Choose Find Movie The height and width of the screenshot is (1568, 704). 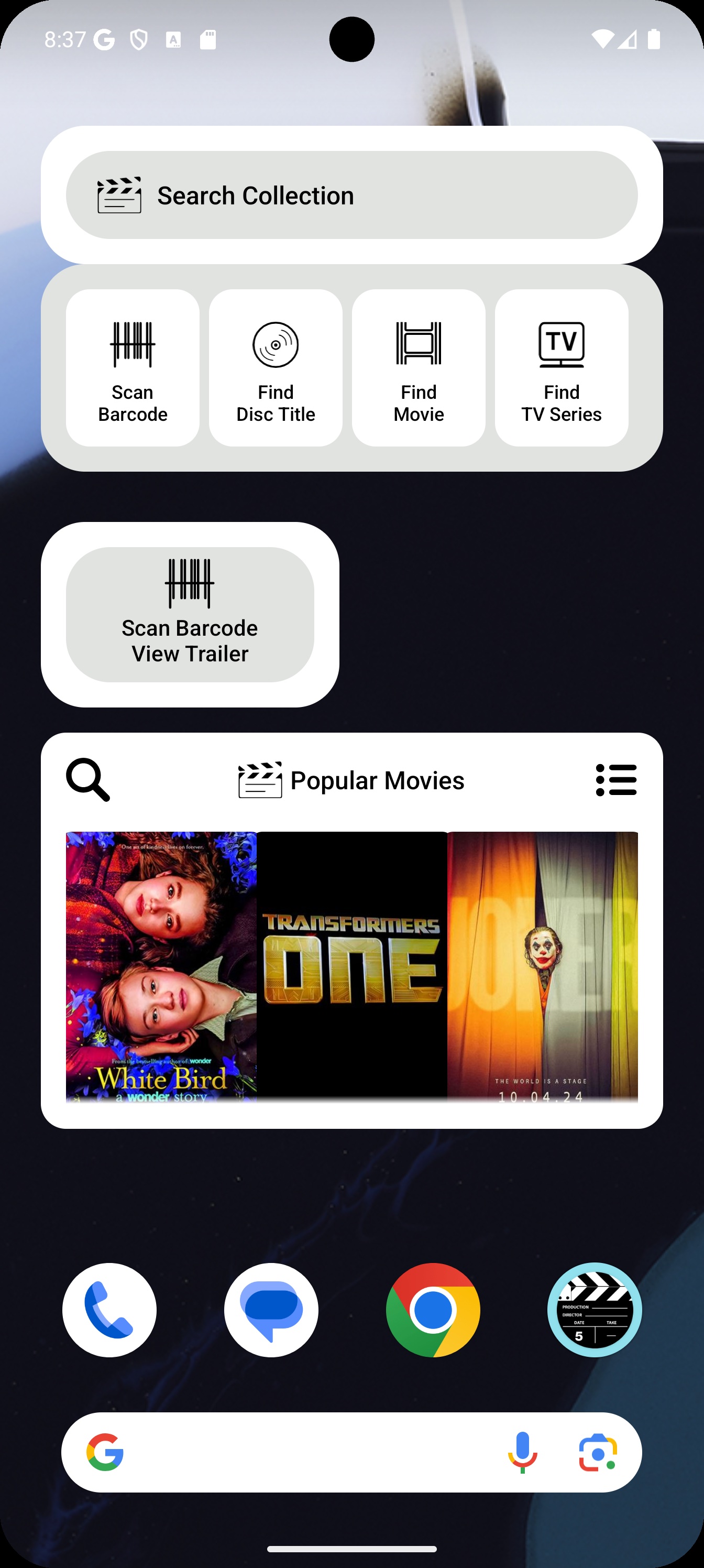pos(419,368)
